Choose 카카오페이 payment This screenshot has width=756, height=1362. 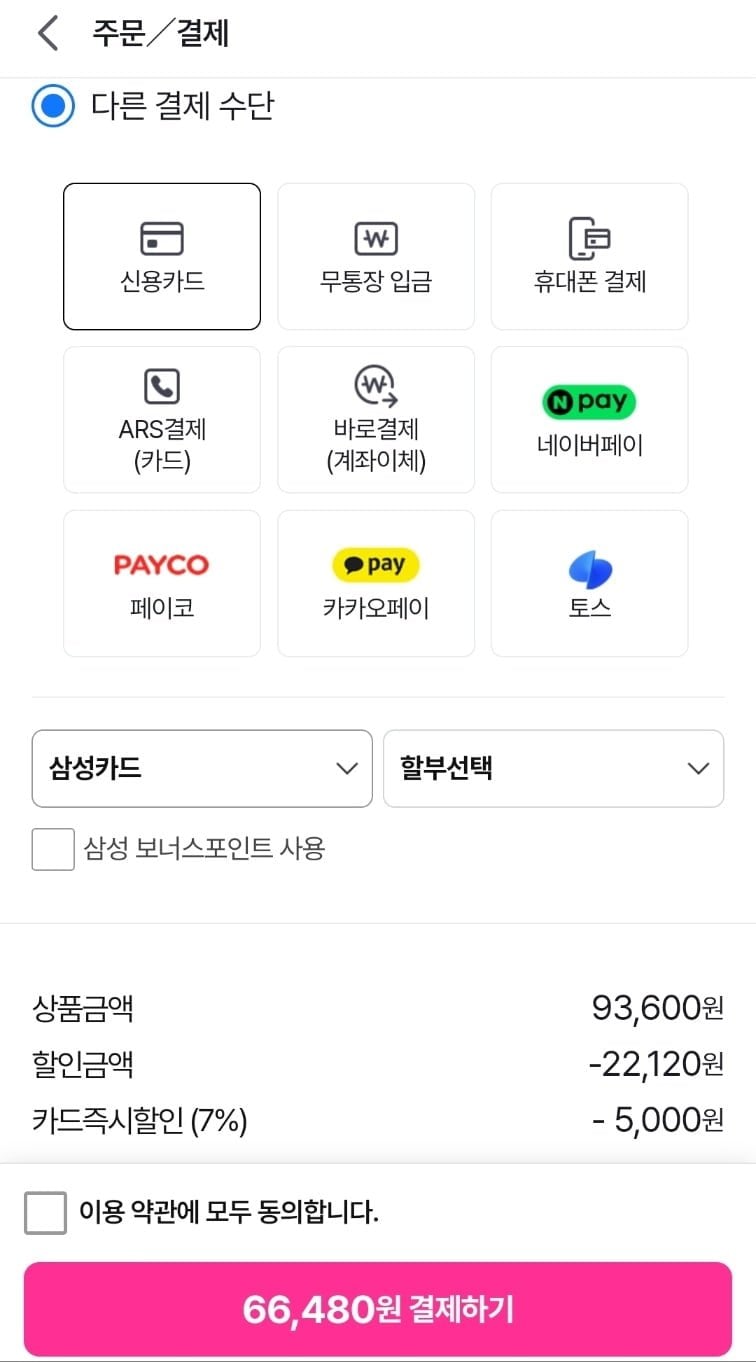[x=376, y=584]
